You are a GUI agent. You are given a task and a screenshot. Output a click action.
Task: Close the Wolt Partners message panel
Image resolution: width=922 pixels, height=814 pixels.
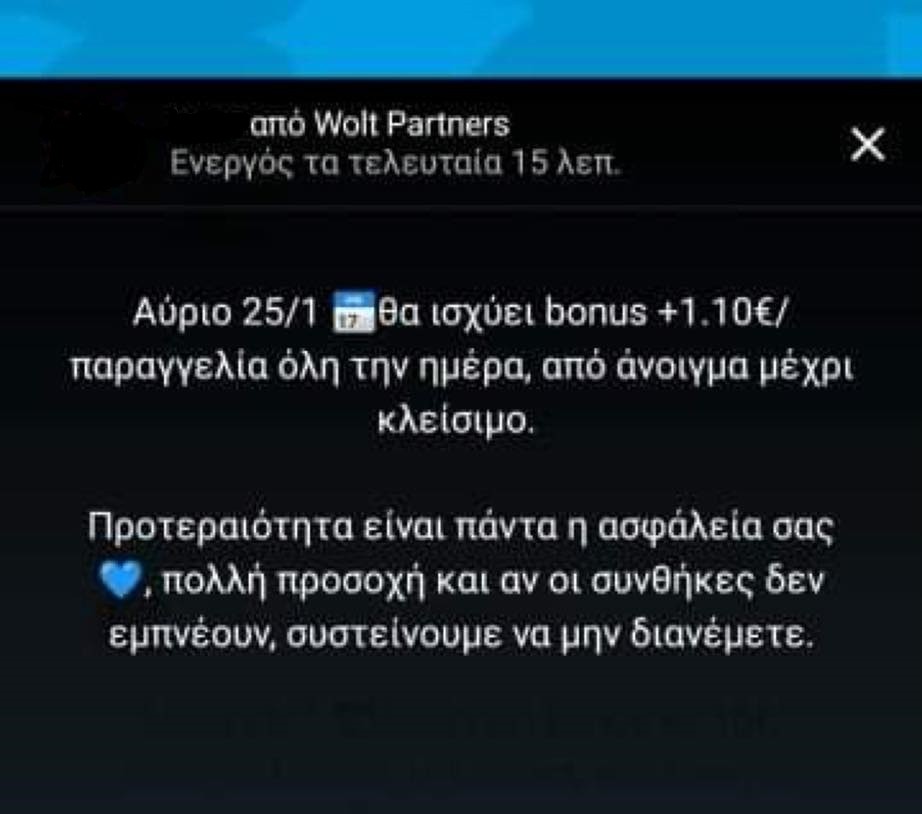[866, 146]
